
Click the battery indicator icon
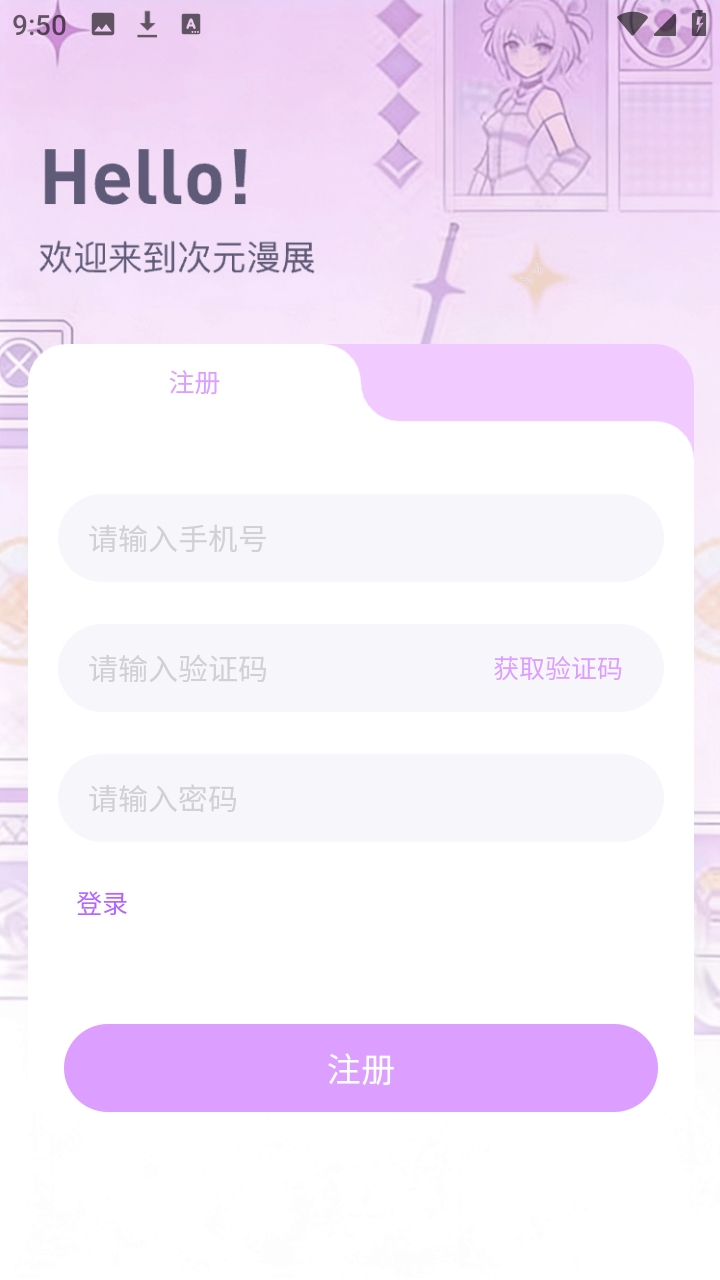(x=699, y=22)
